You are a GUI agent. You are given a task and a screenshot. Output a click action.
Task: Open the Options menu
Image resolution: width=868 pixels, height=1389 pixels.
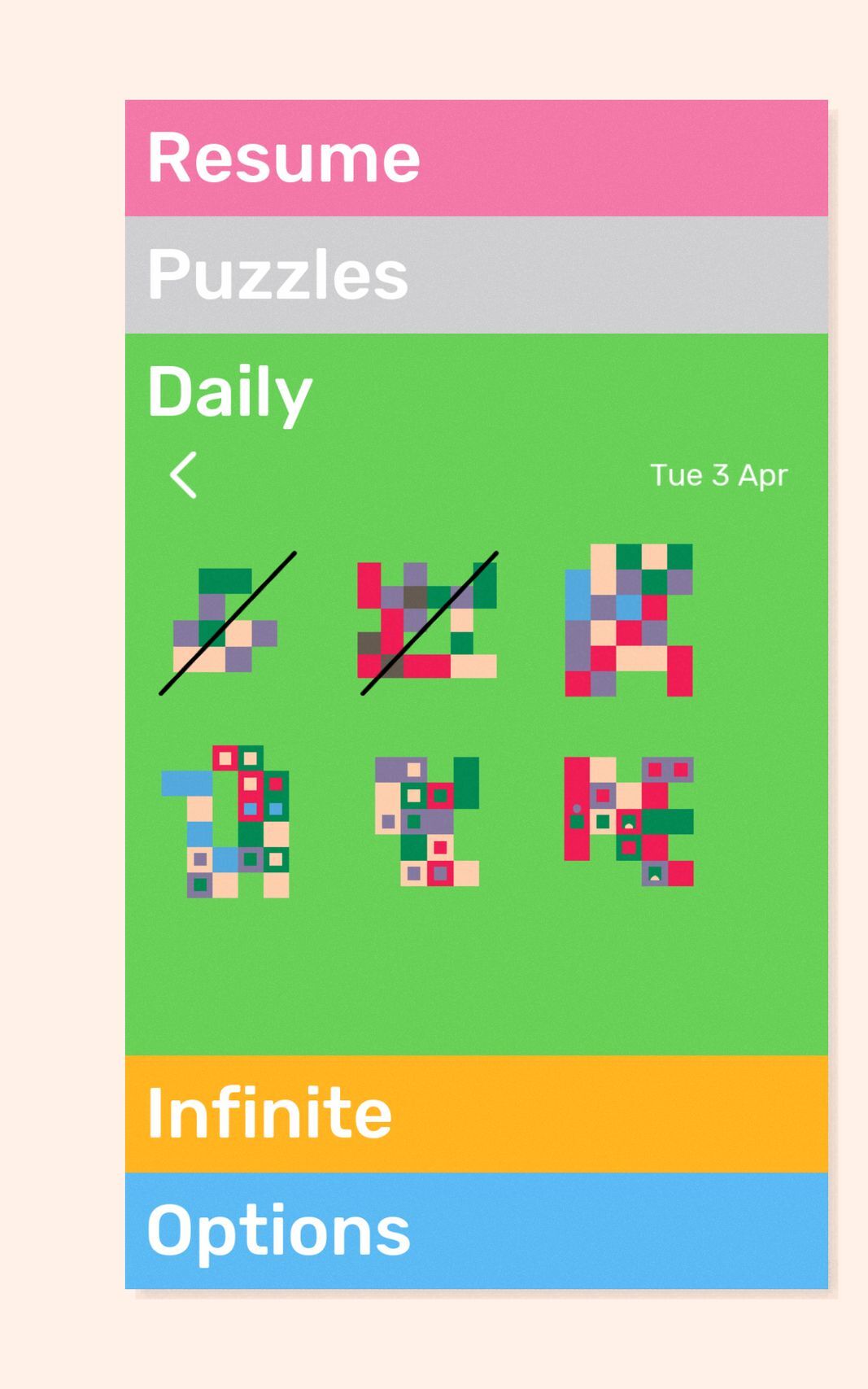476,1230
